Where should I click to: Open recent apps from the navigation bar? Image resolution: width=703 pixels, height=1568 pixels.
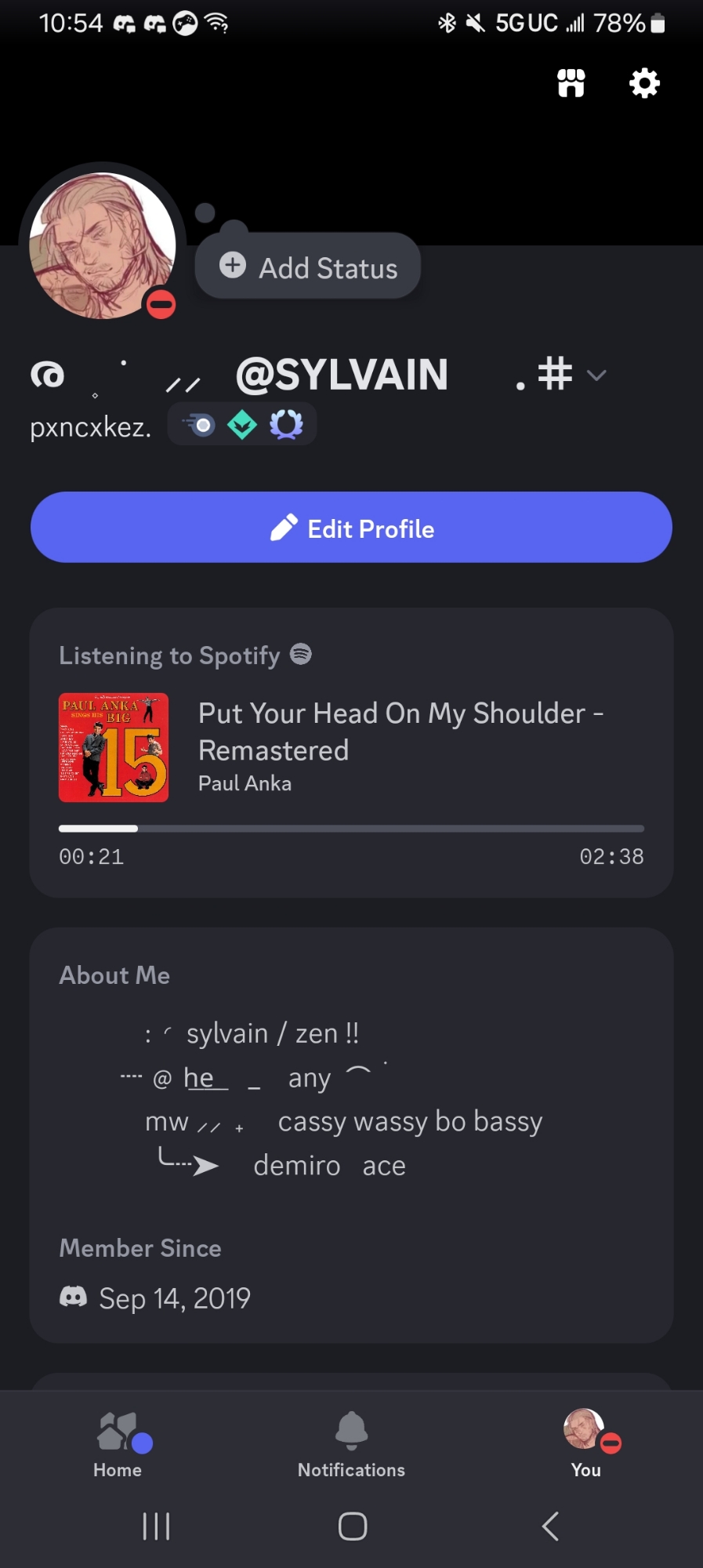click(x=156, y=1526)
